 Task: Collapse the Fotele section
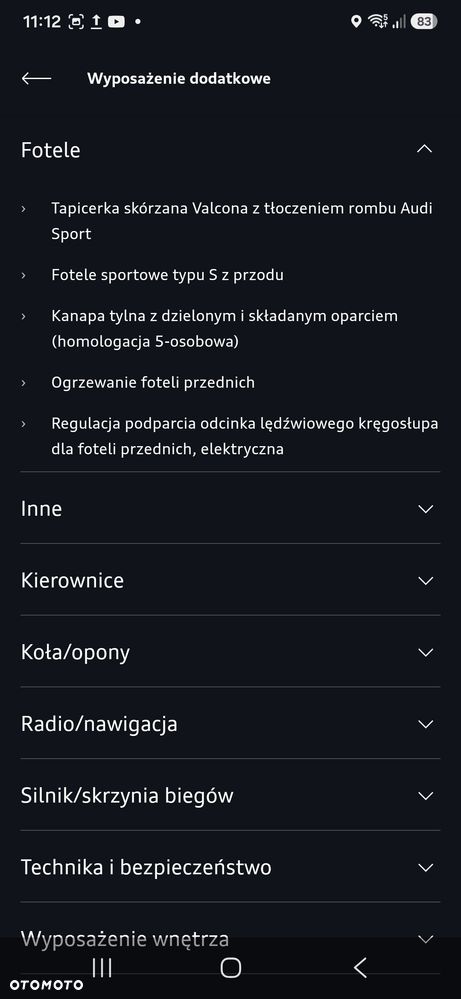(x=230, y=150)
